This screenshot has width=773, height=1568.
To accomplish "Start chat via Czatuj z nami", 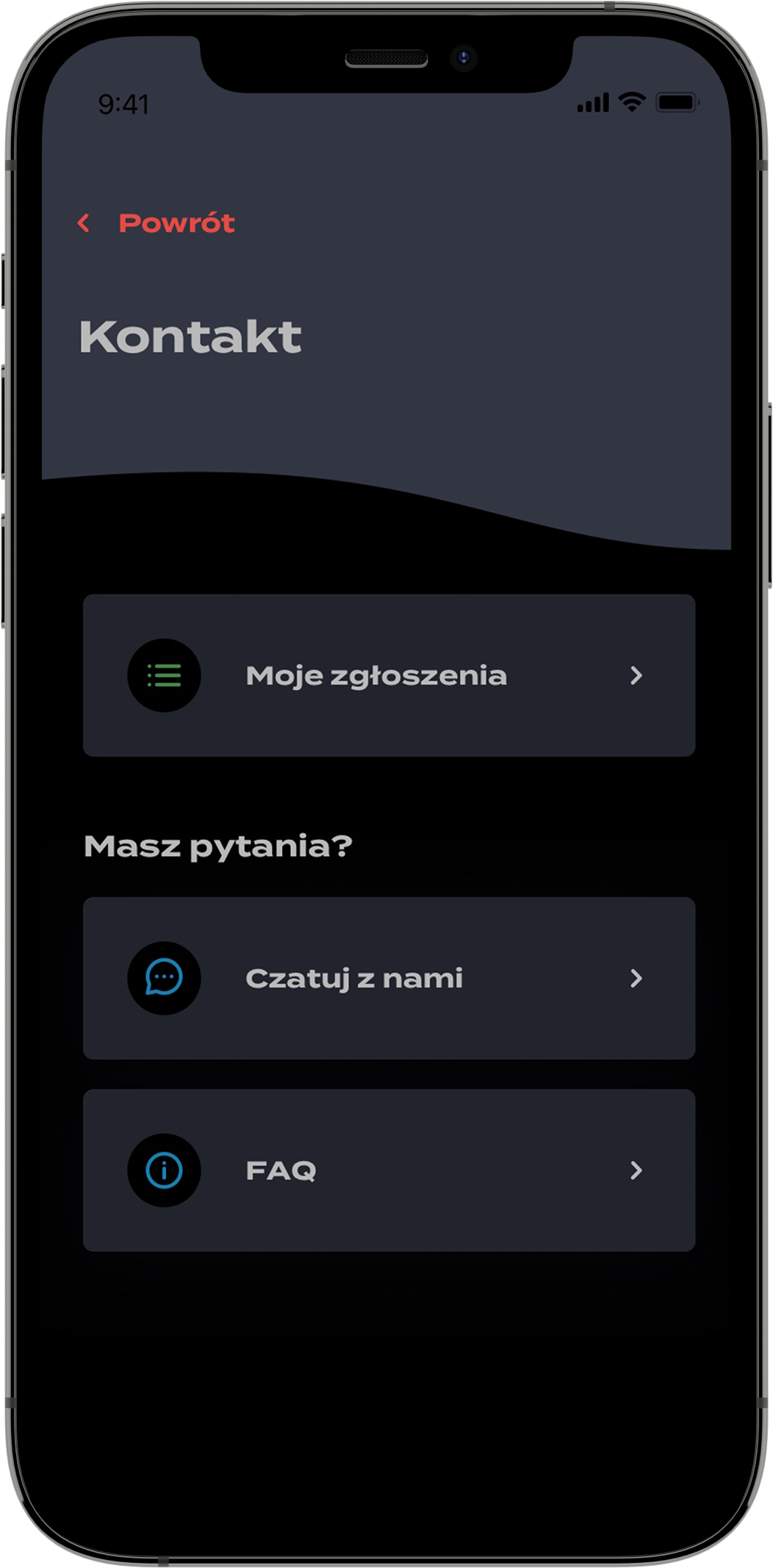I will pos(389,978).
